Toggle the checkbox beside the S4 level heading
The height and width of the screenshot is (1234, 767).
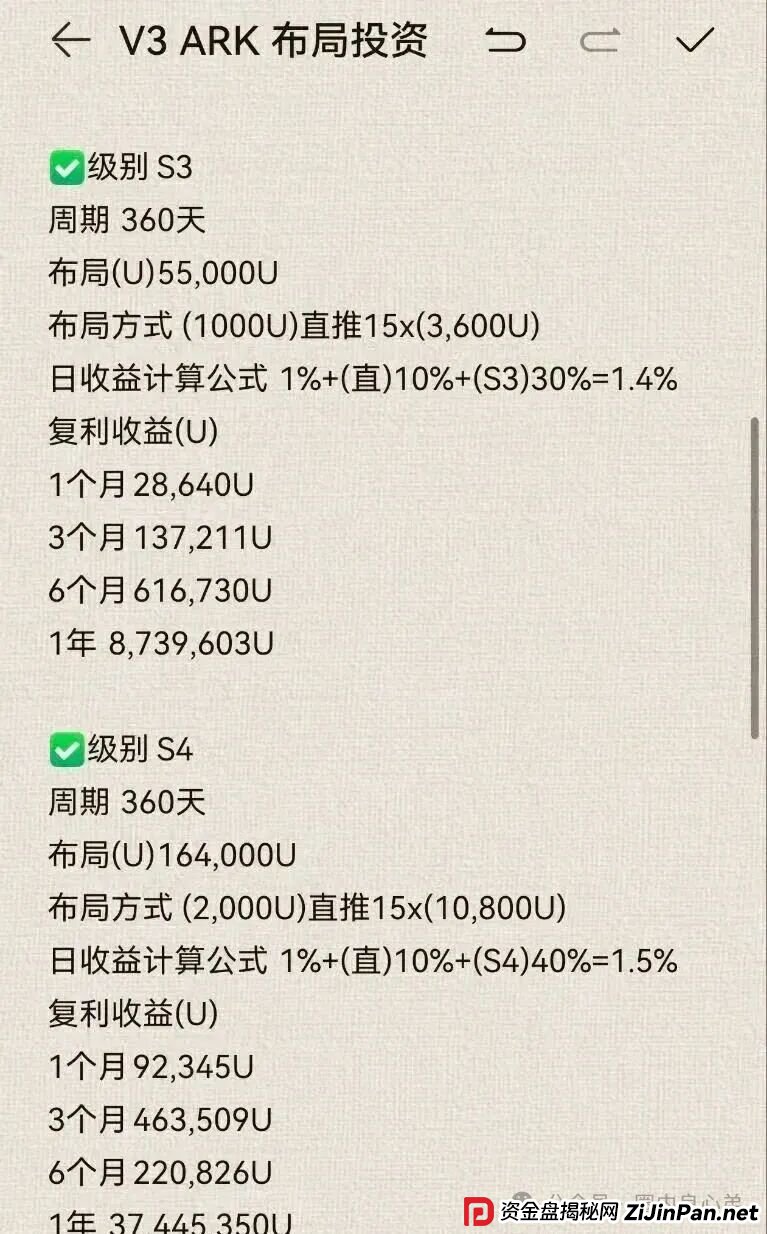pyautogui.click(x=66, y=750)
